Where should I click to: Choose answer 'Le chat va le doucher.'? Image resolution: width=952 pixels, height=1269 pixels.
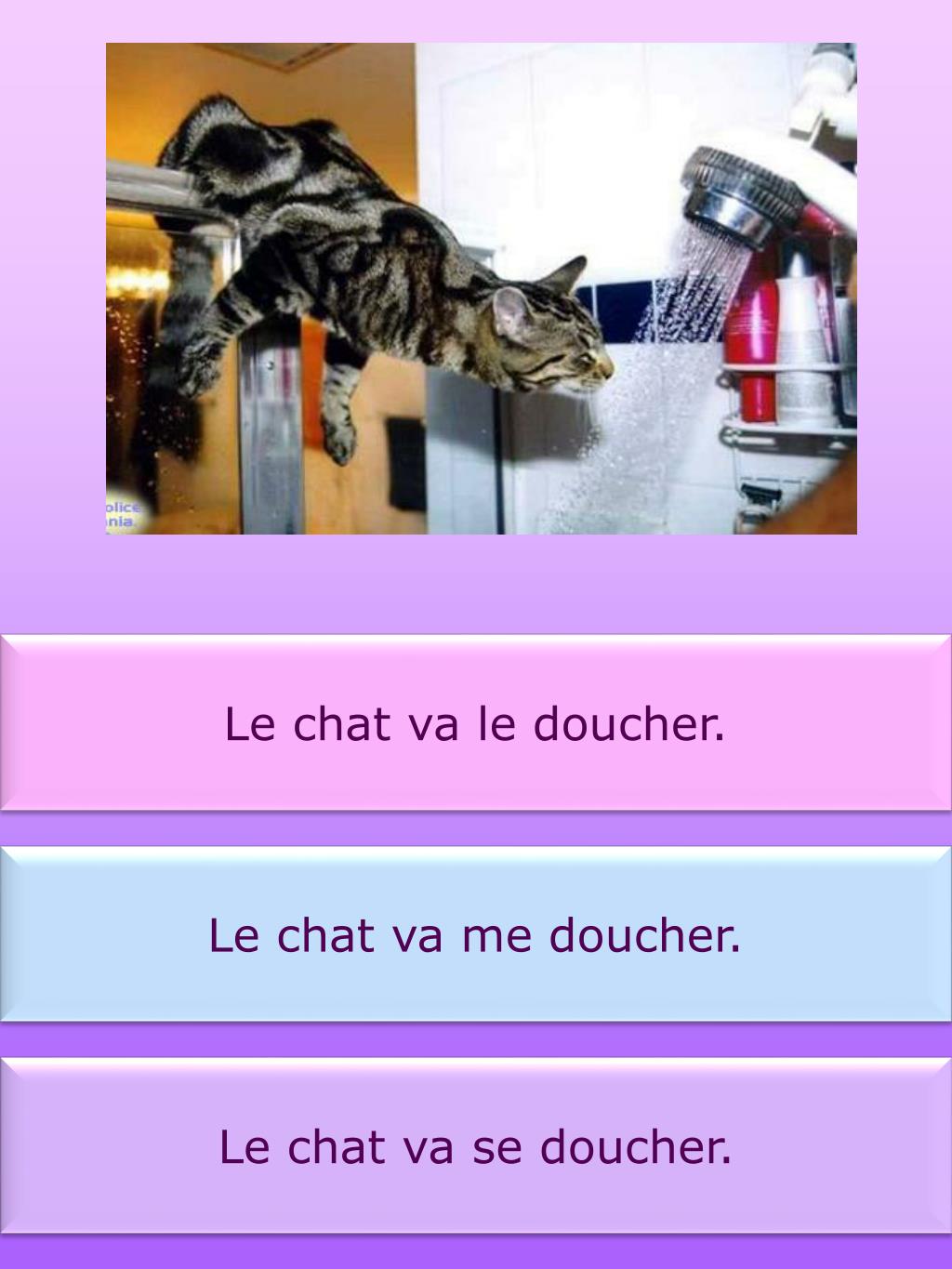[475, 723]
